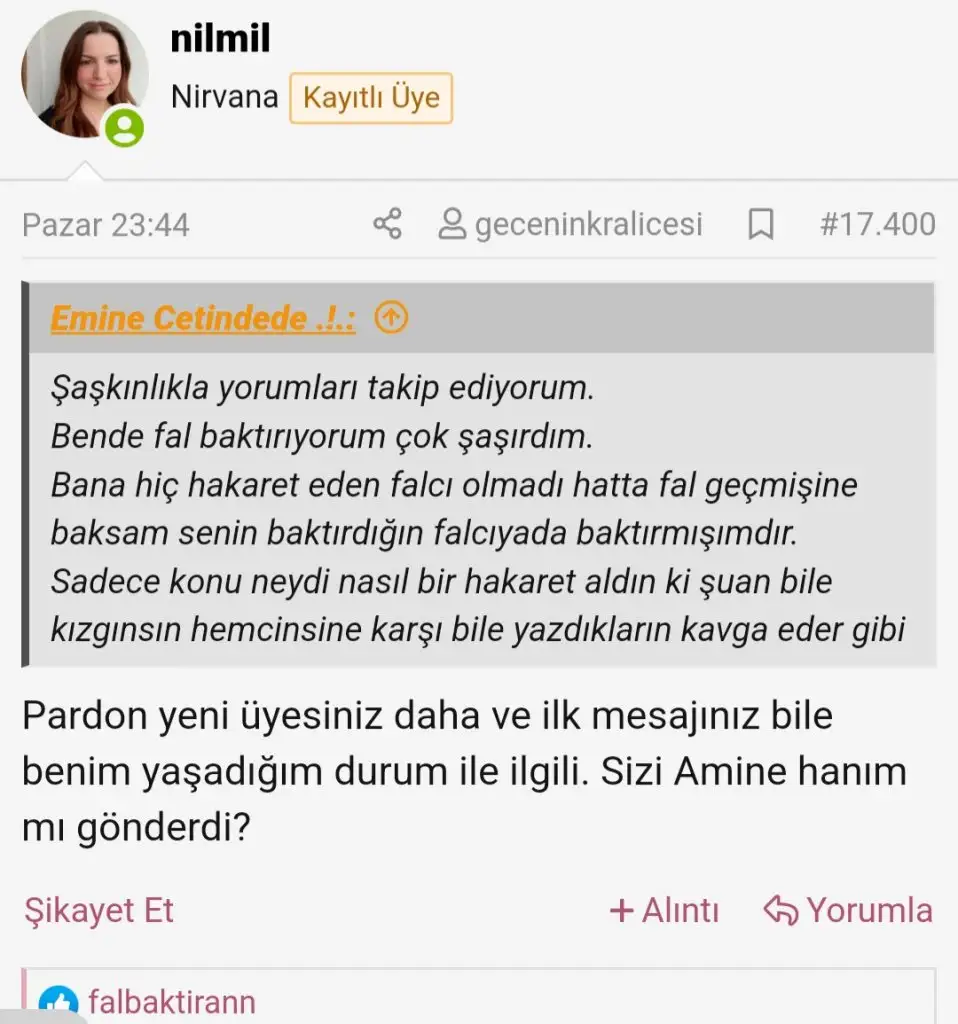Go to Emine Cetindede's quoted post
958x1024 pixels.
(x=391, y=318)
